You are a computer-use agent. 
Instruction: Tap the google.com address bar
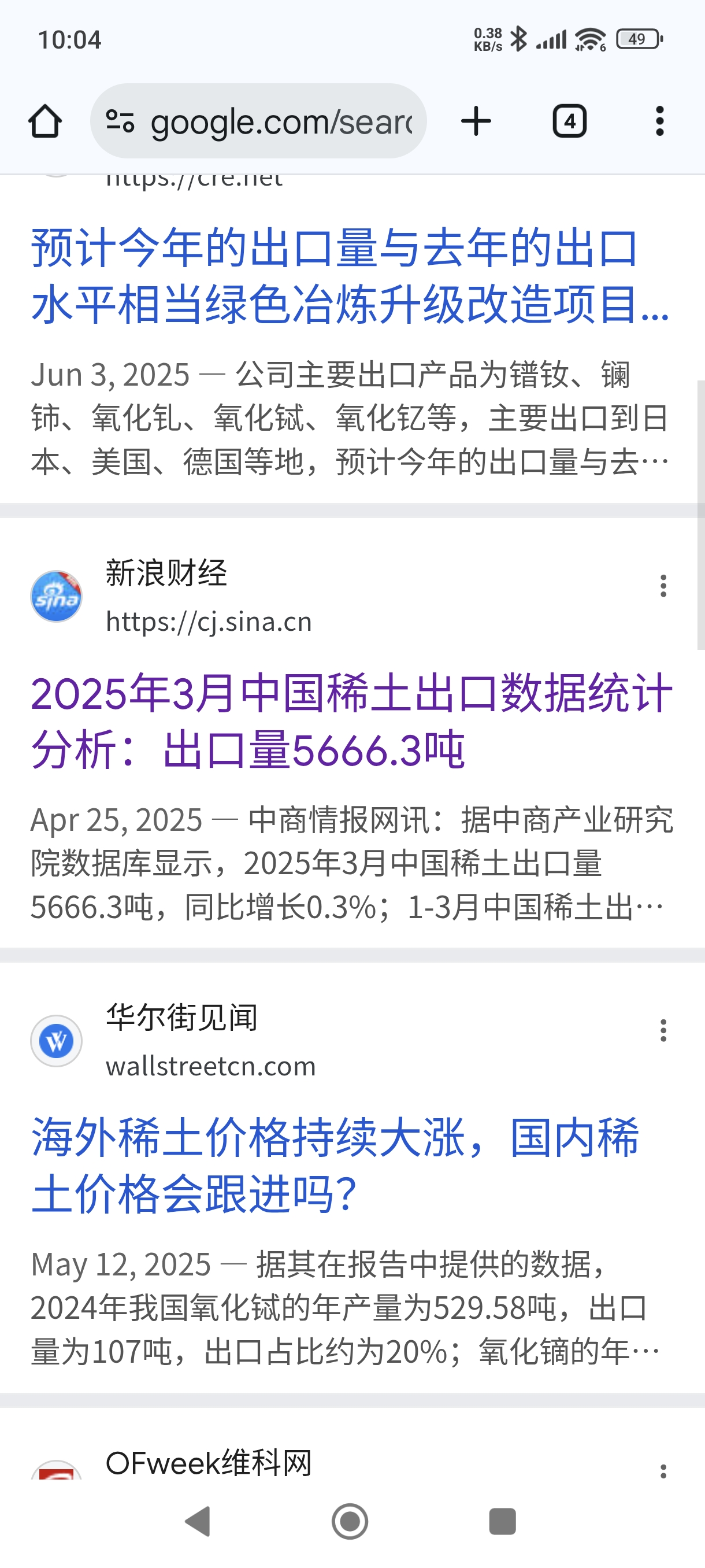tap(258, 121)
